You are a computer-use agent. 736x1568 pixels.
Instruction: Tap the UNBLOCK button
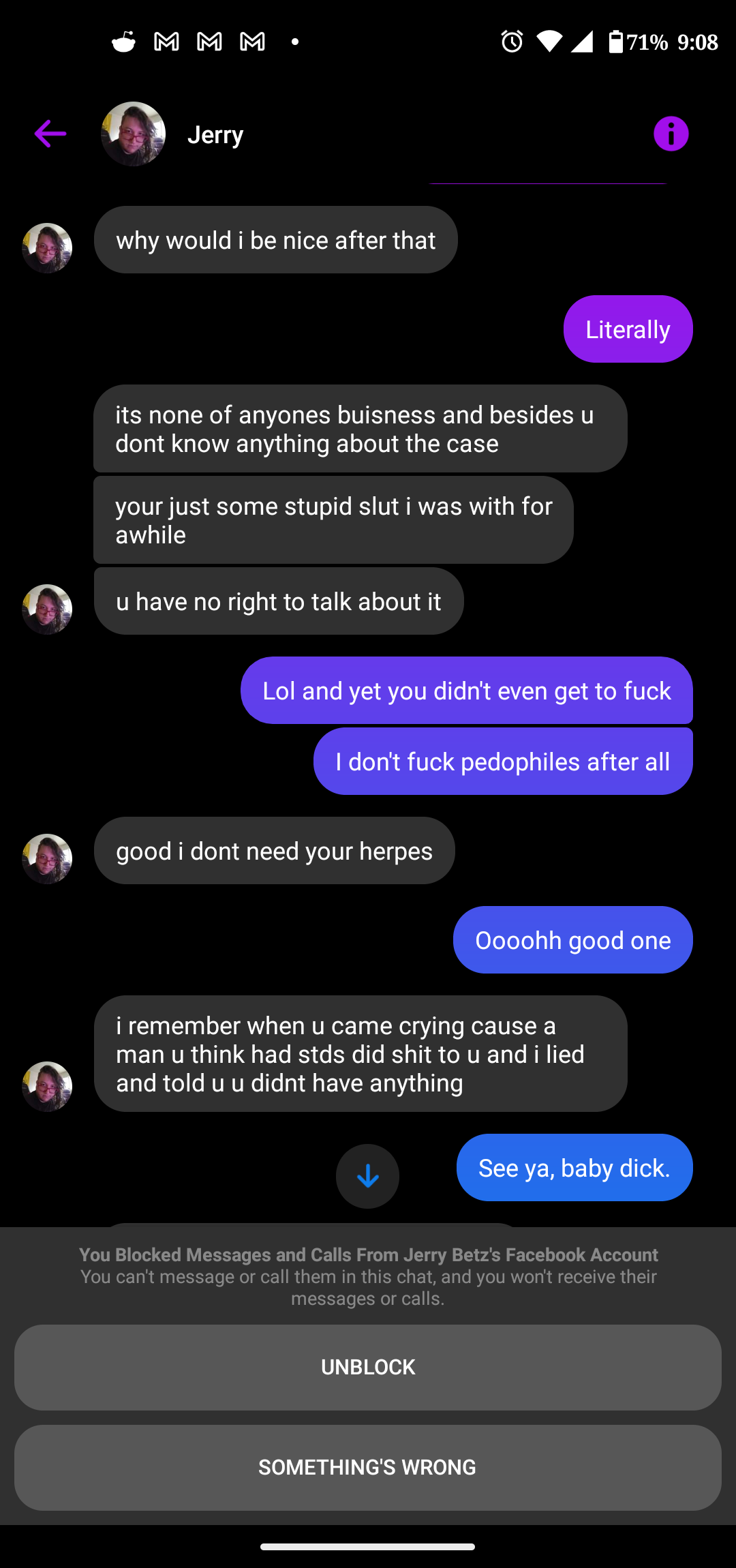(368, 1367)
